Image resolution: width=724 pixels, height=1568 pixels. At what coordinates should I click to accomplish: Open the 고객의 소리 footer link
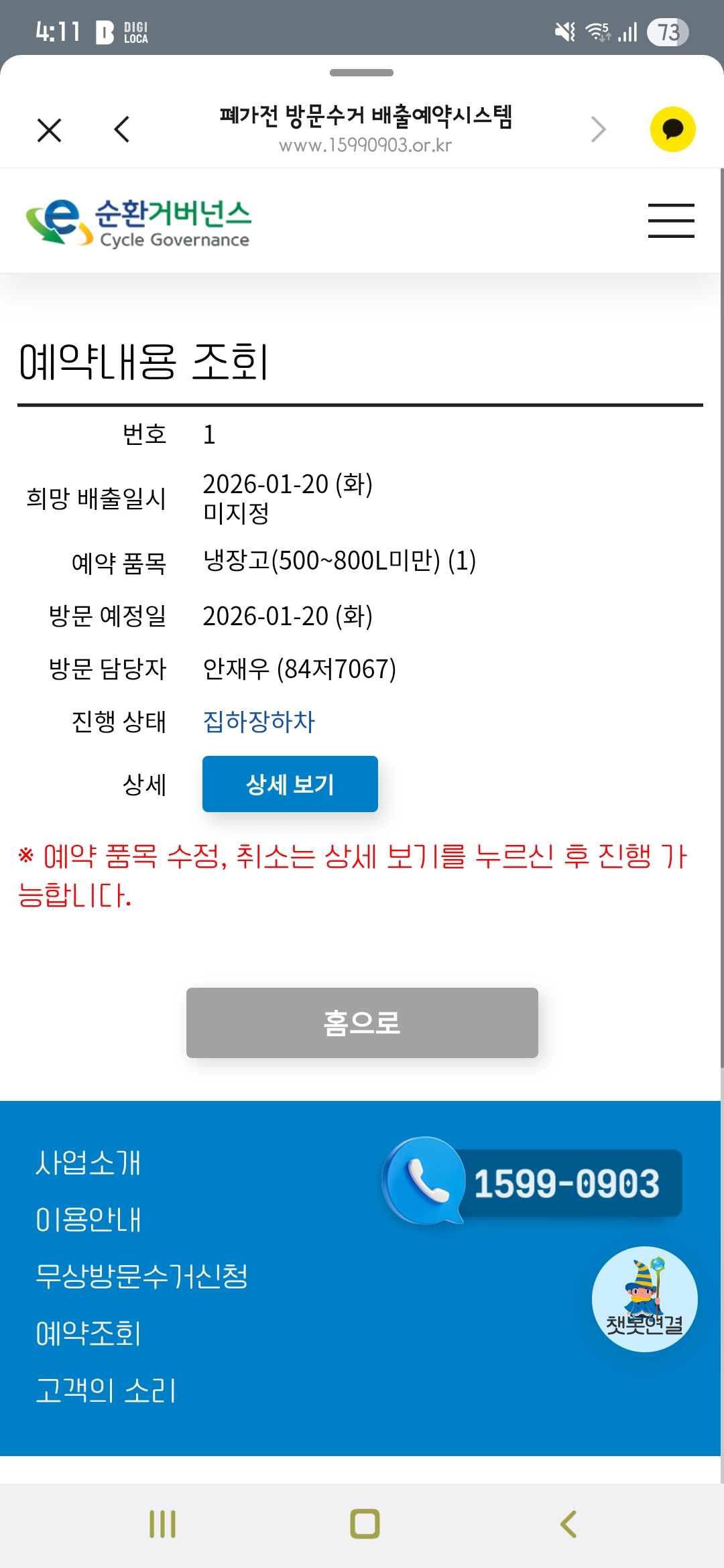pos(105,1390)
